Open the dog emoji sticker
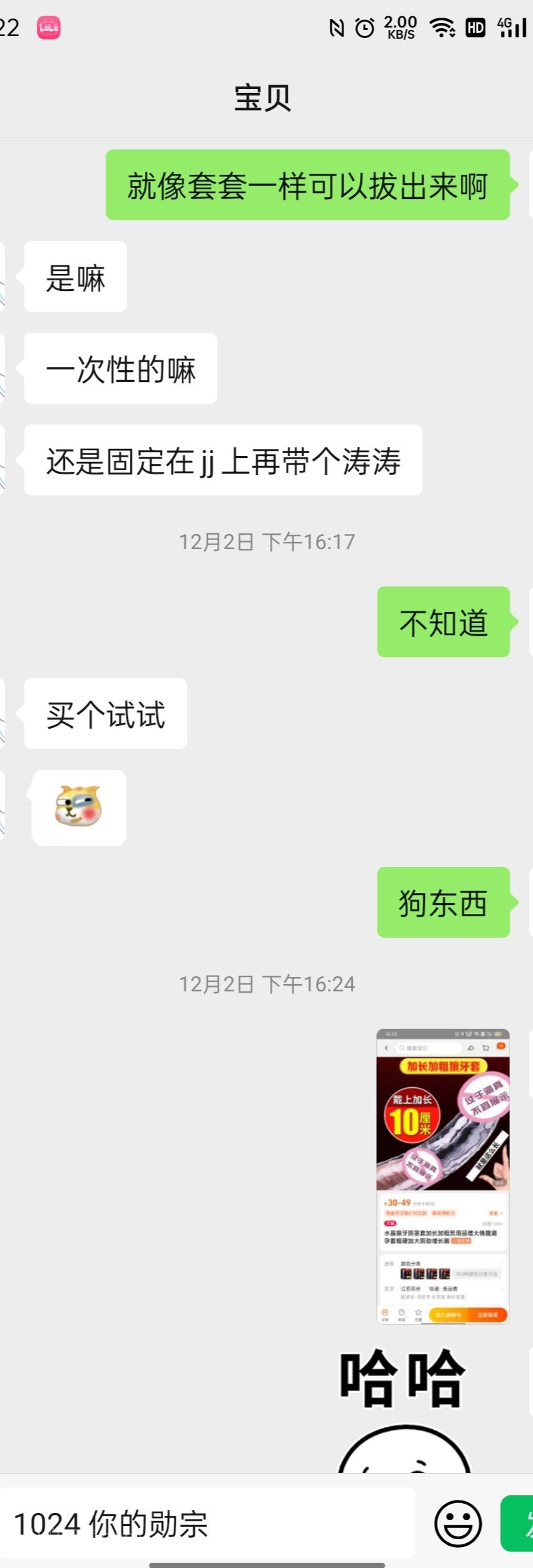Image resolution: width=533 pixels, height=1568 pixels. [79, 807]
